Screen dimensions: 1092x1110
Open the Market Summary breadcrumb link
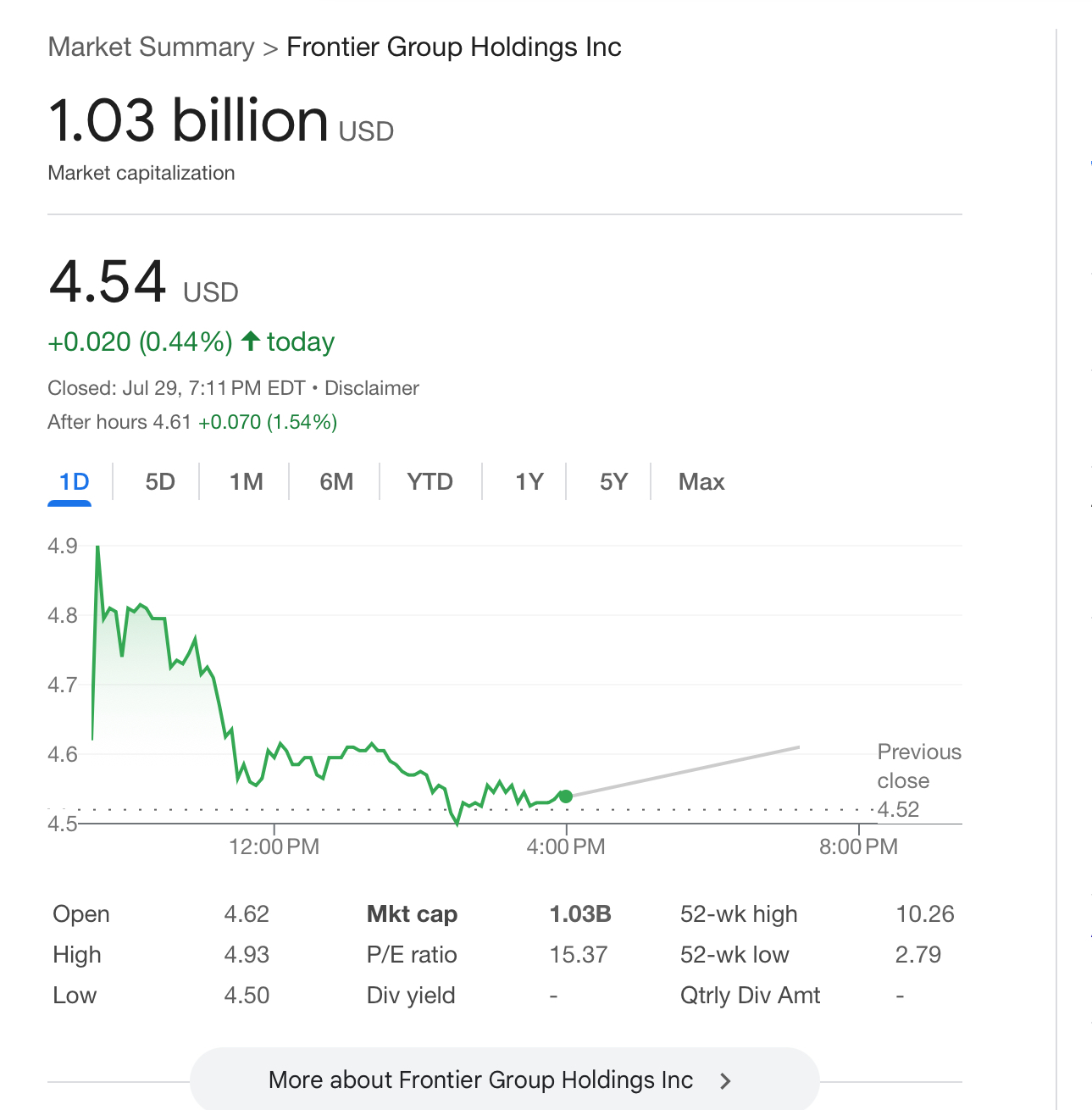[151, 47]
